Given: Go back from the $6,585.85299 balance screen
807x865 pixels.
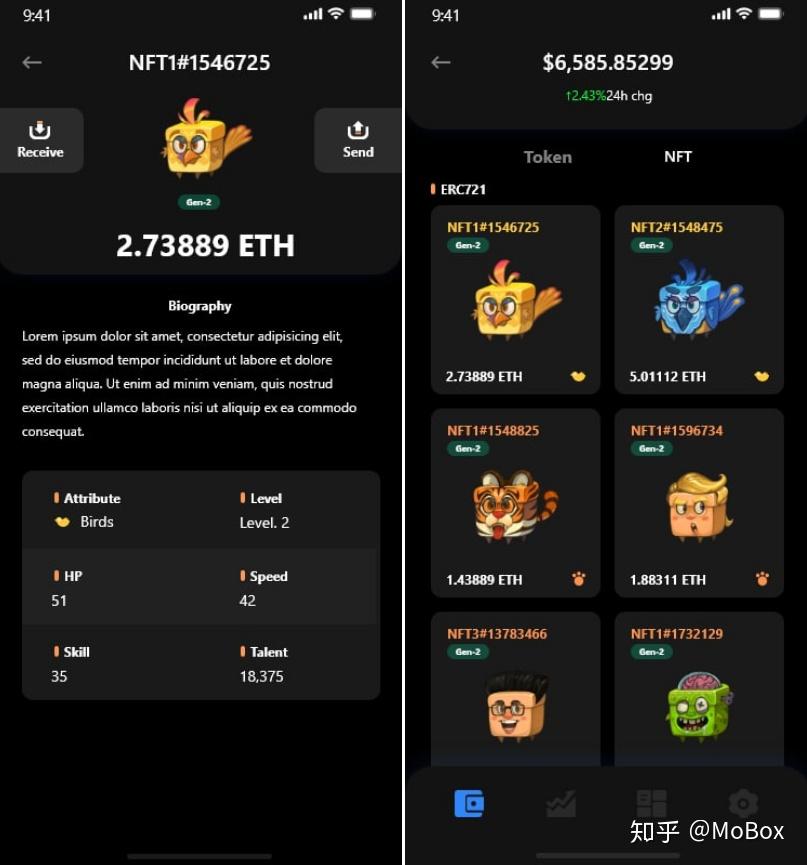Looking at the screenshot, I should (x=441, y=62).
